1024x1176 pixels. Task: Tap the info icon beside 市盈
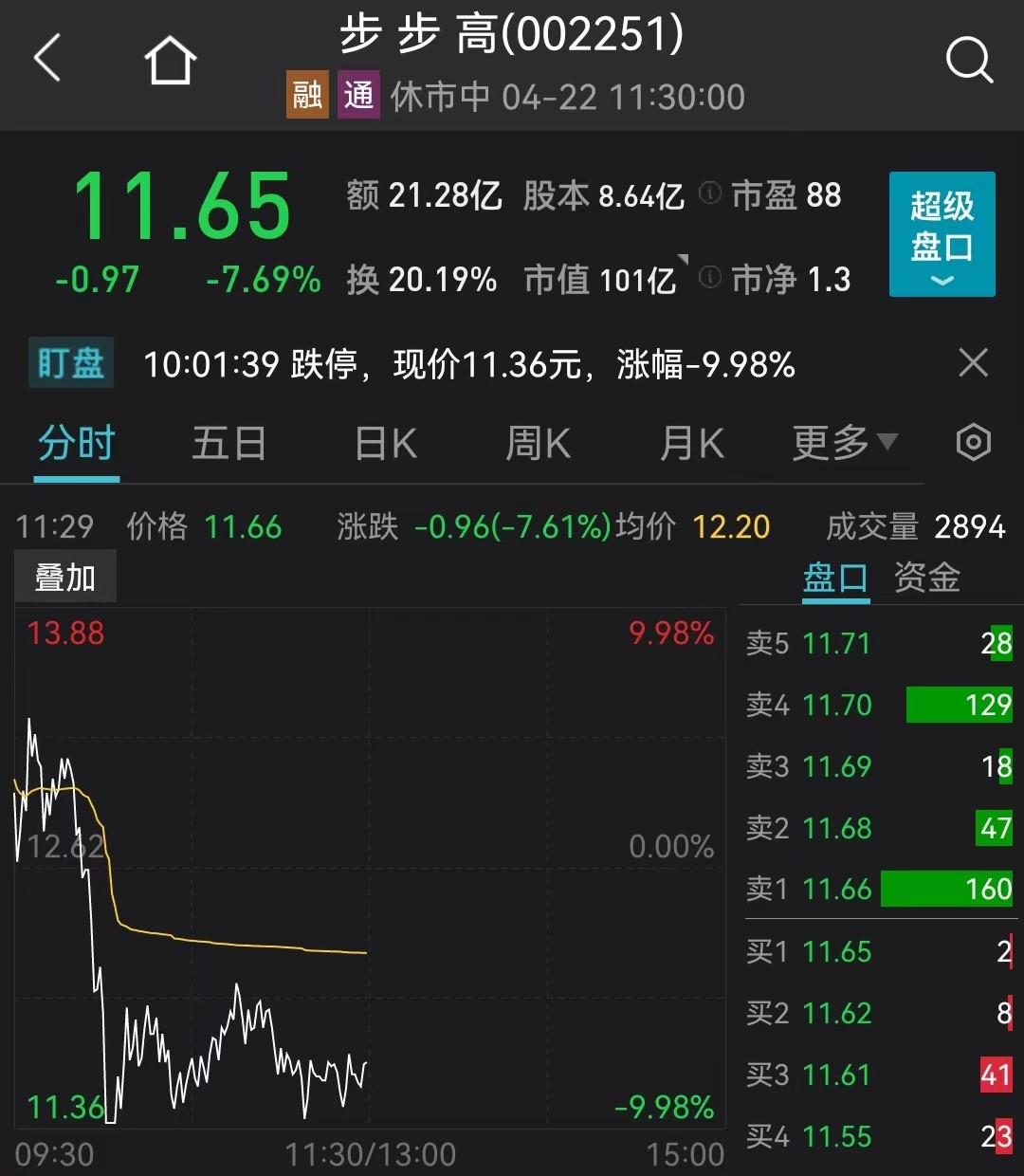coord(710,193)
